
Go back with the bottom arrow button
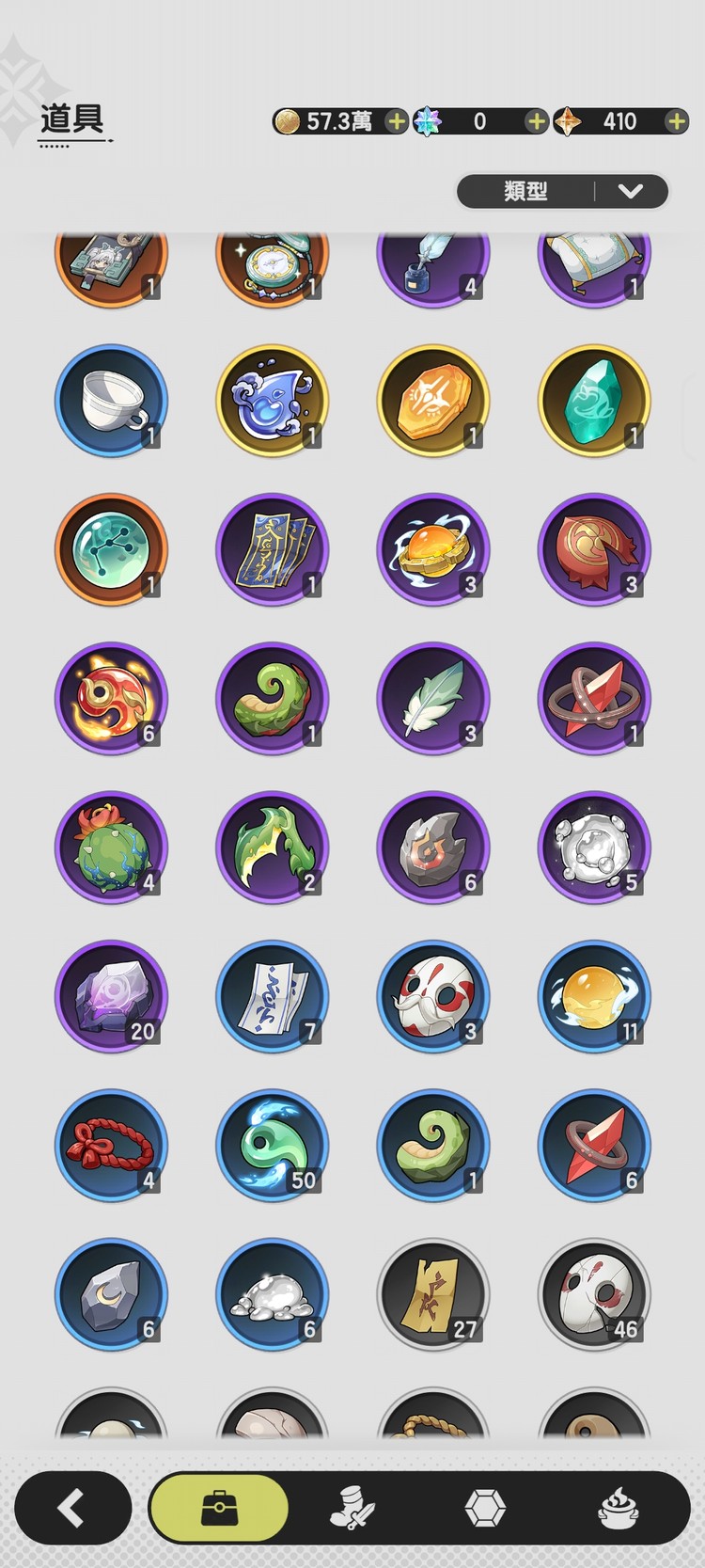[x=73, y=1508]
